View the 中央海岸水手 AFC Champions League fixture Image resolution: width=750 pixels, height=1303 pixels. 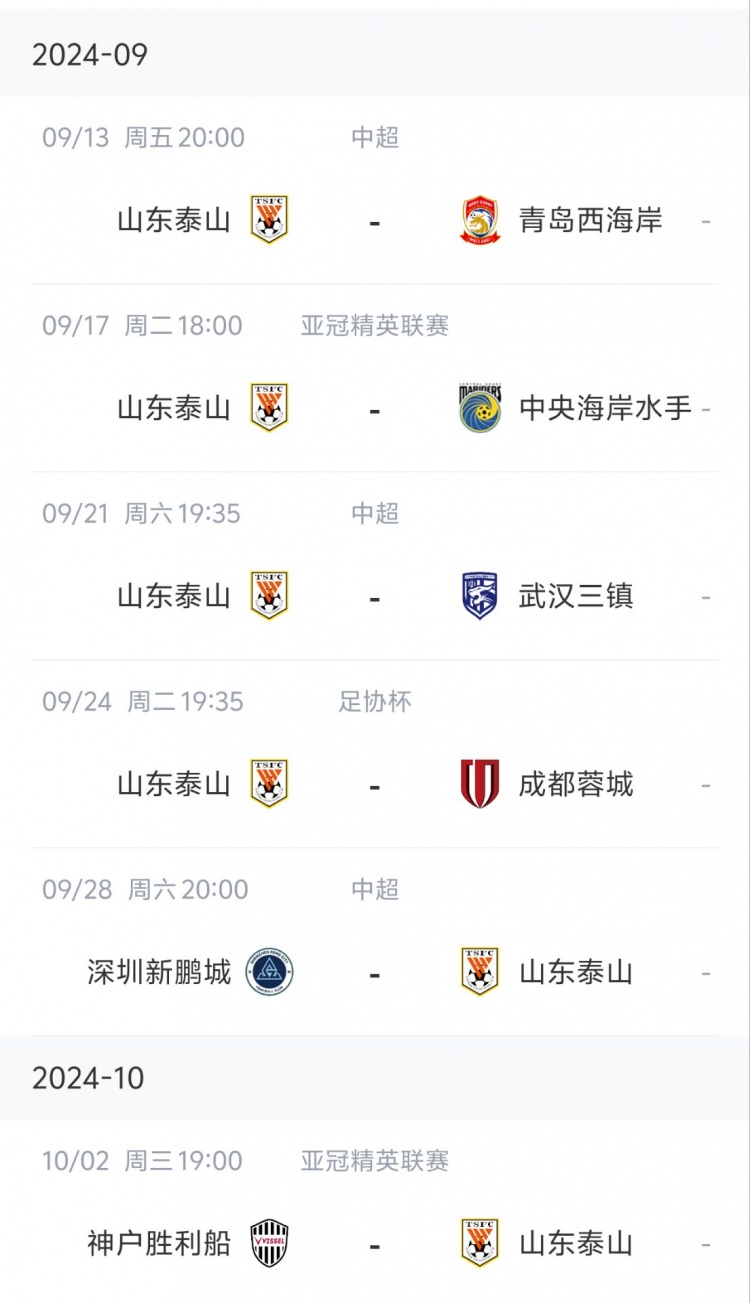pos(375,408)
